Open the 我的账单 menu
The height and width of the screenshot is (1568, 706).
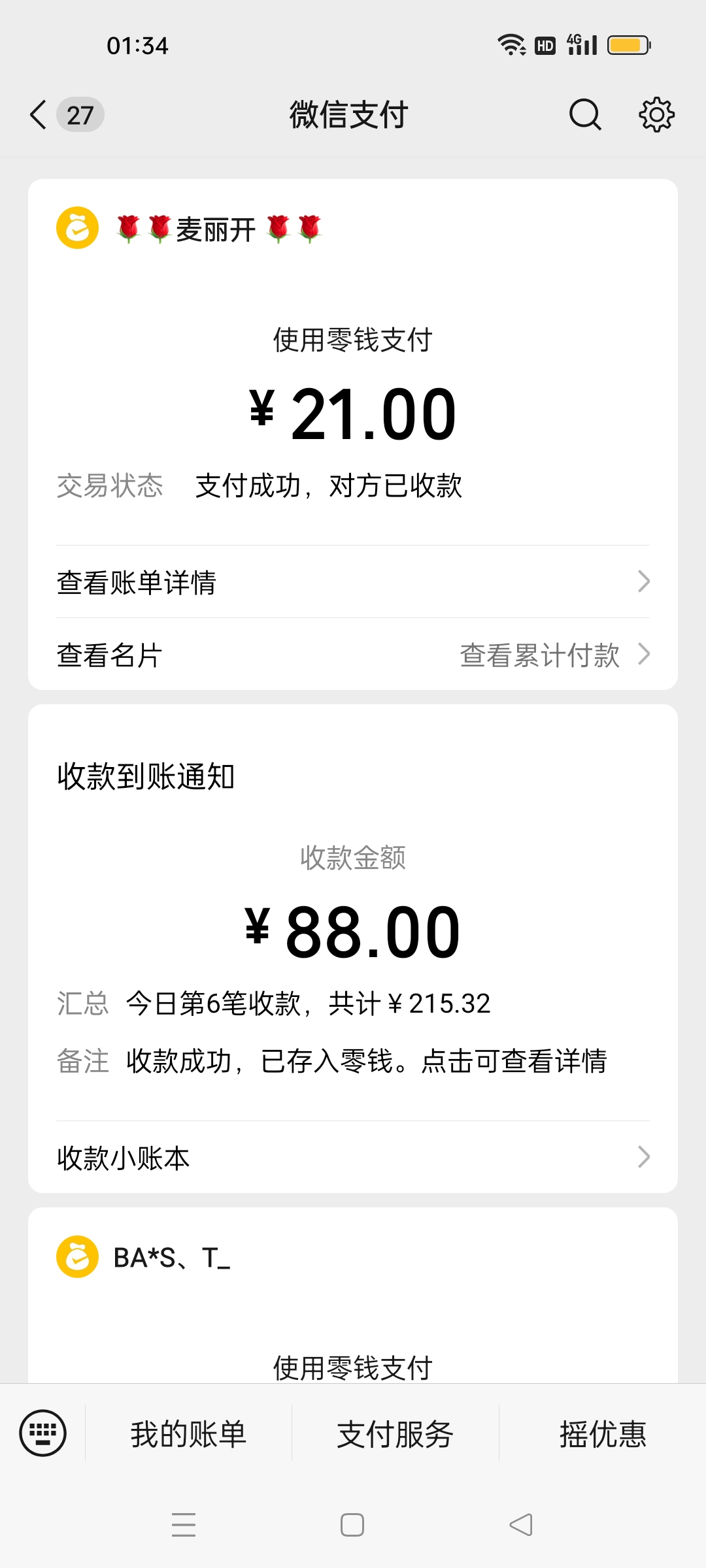point(188,1434)
